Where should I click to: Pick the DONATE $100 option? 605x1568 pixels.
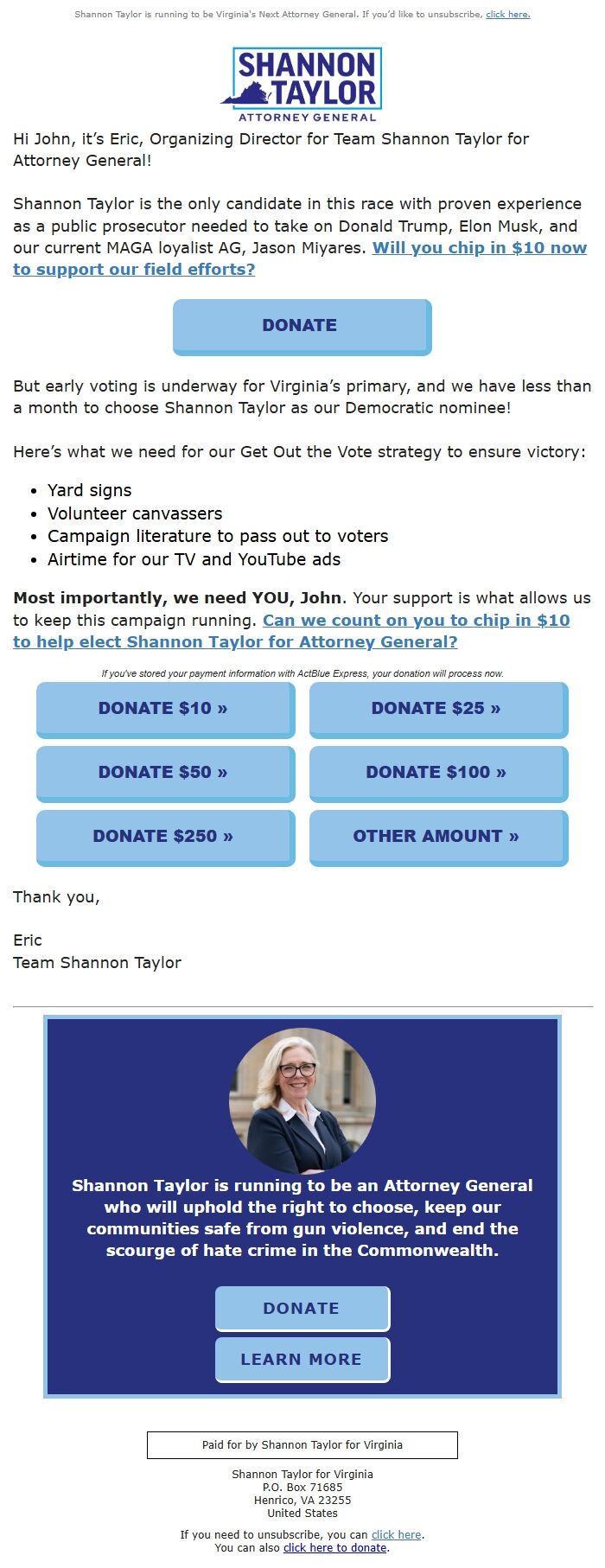coord(438,774)
